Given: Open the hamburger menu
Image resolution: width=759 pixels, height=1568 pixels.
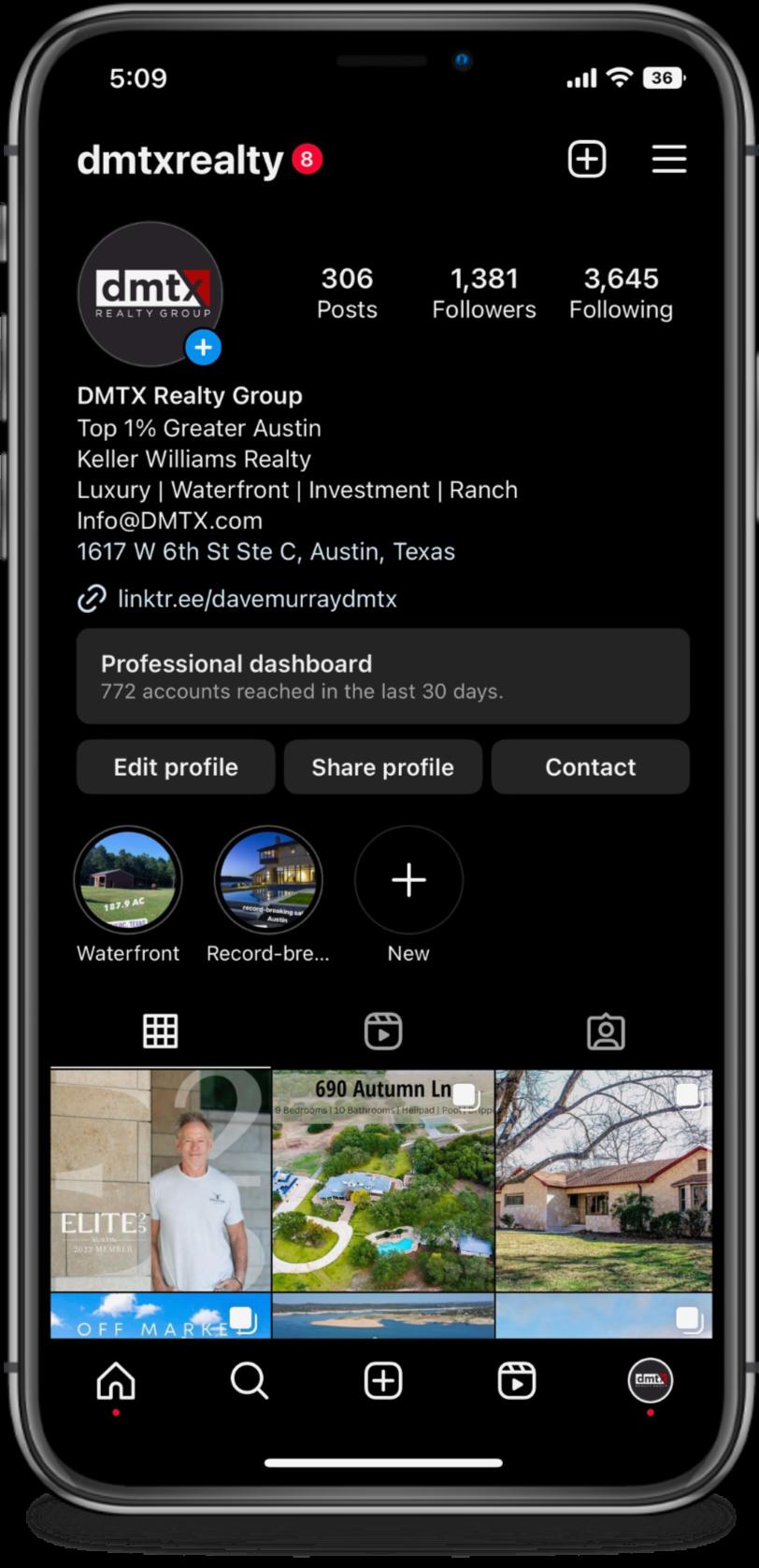Looking at the screenshot, I should [x=669, y=160].
